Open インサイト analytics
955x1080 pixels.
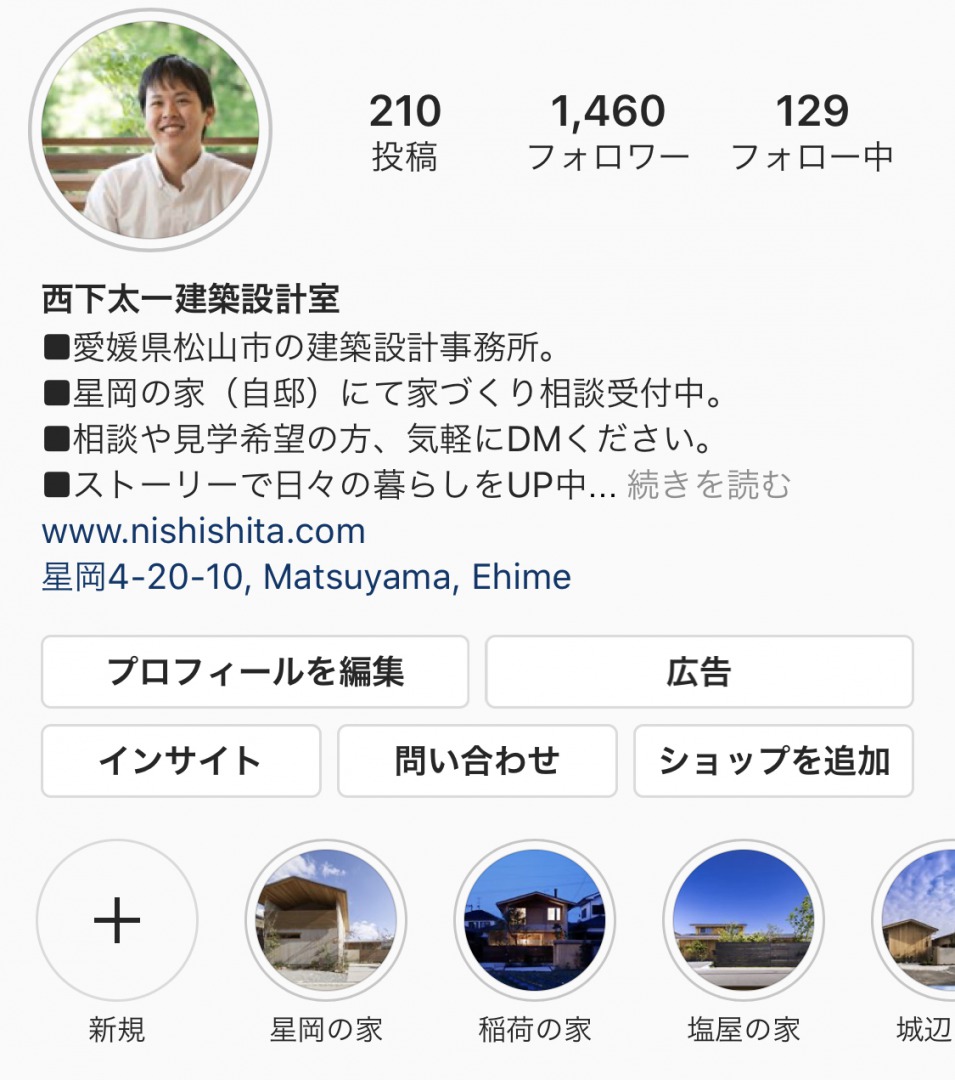pos(181,761)
